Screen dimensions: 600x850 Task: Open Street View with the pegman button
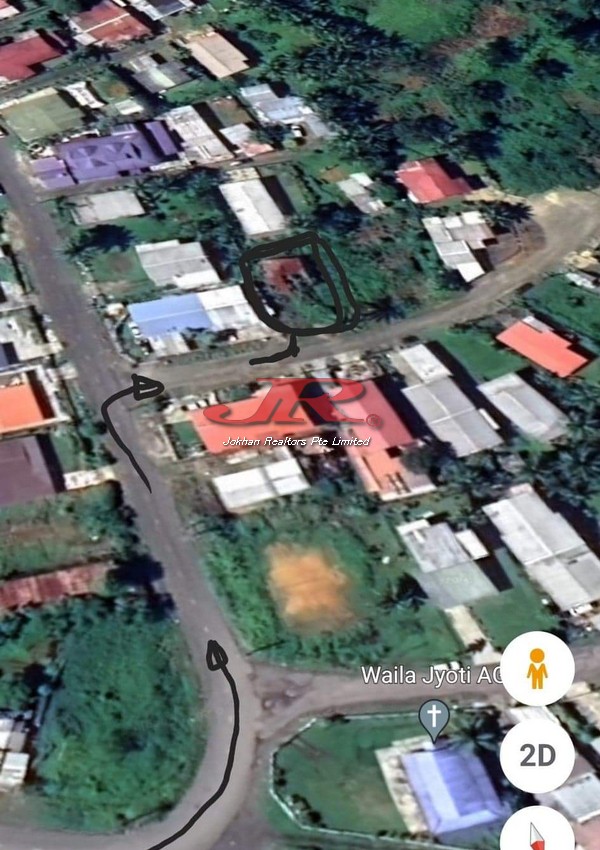(x=537, y=668)
